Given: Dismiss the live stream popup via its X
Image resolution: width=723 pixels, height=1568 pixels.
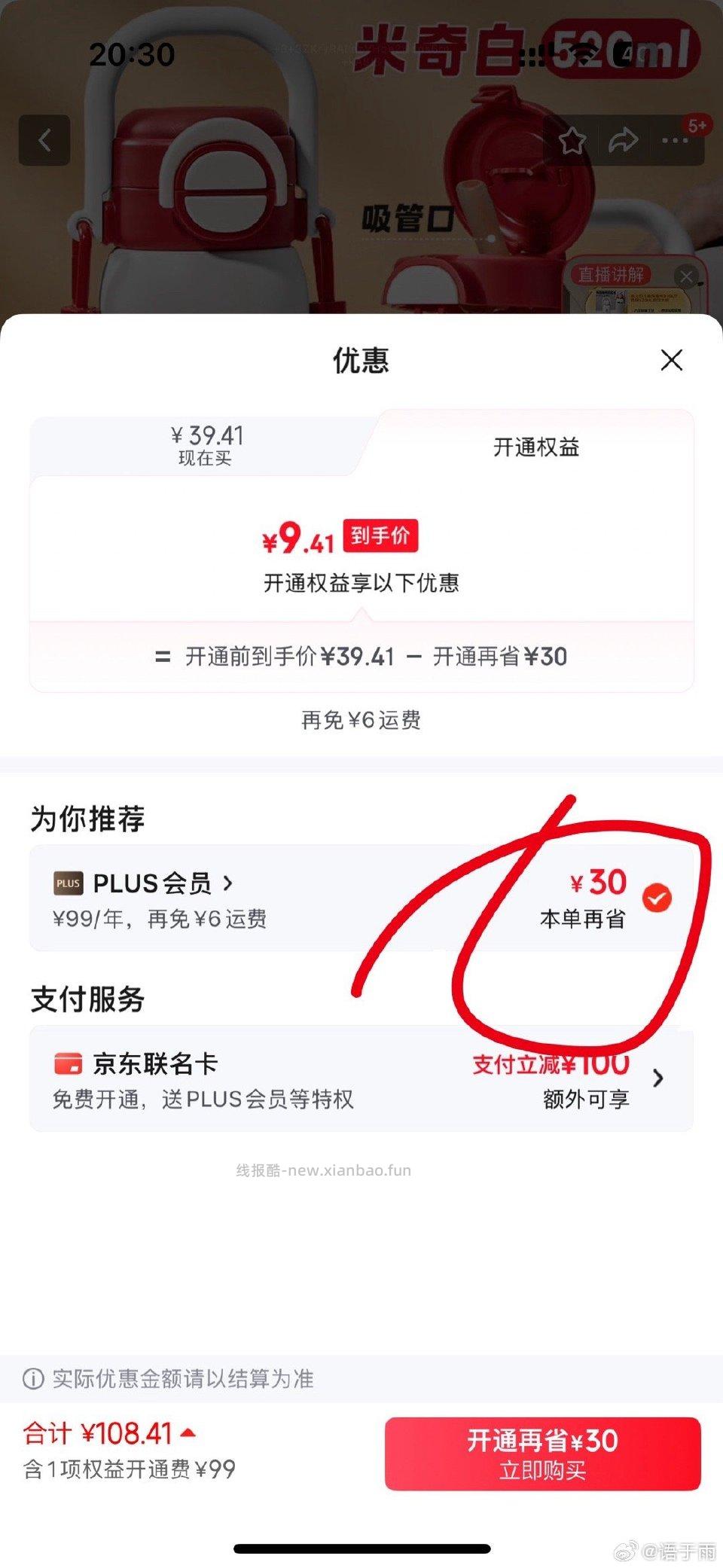Looking at the screenshot, I should [686, 276].
